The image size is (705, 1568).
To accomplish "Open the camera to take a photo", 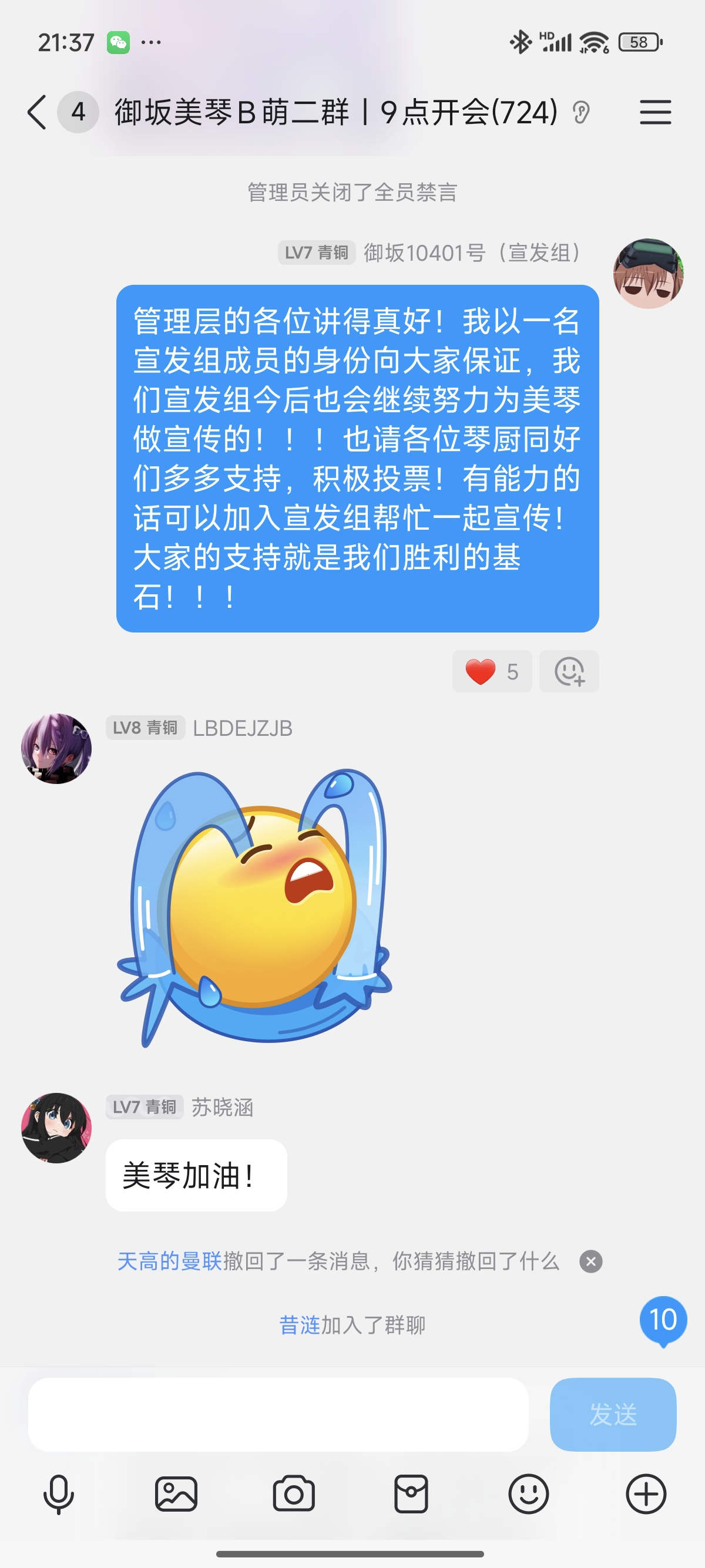I will [x=293, y=1495].
